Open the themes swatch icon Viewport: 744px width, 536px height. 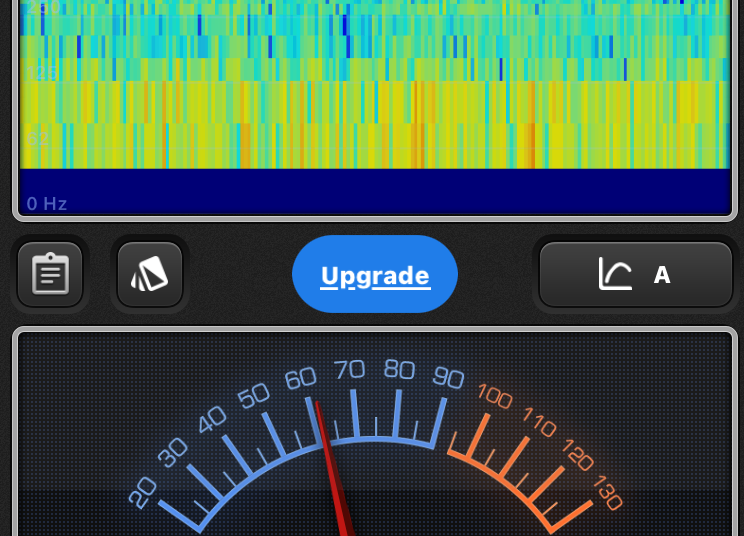click(150, 274)
